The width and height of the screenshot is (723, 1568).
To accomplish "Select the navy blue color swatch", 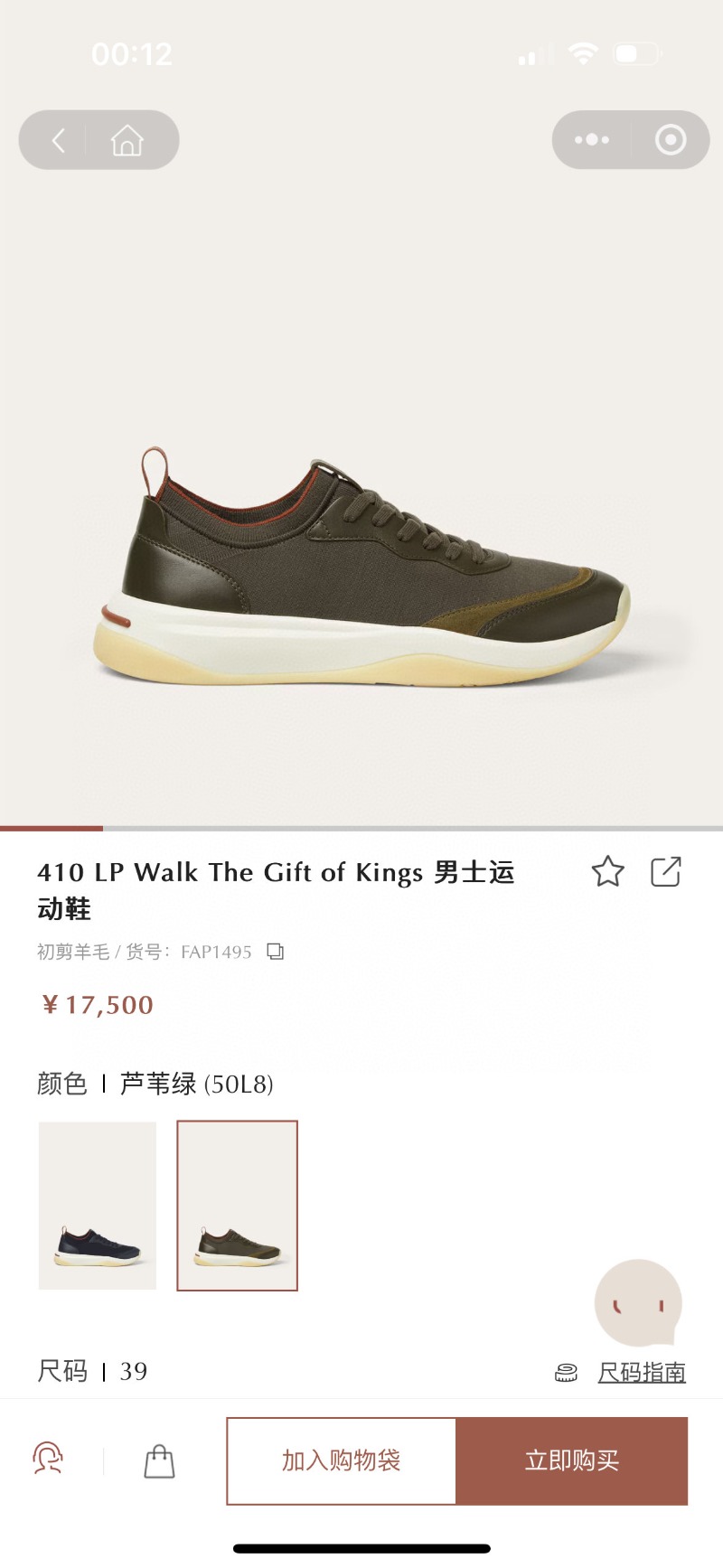I will 98,1206.
